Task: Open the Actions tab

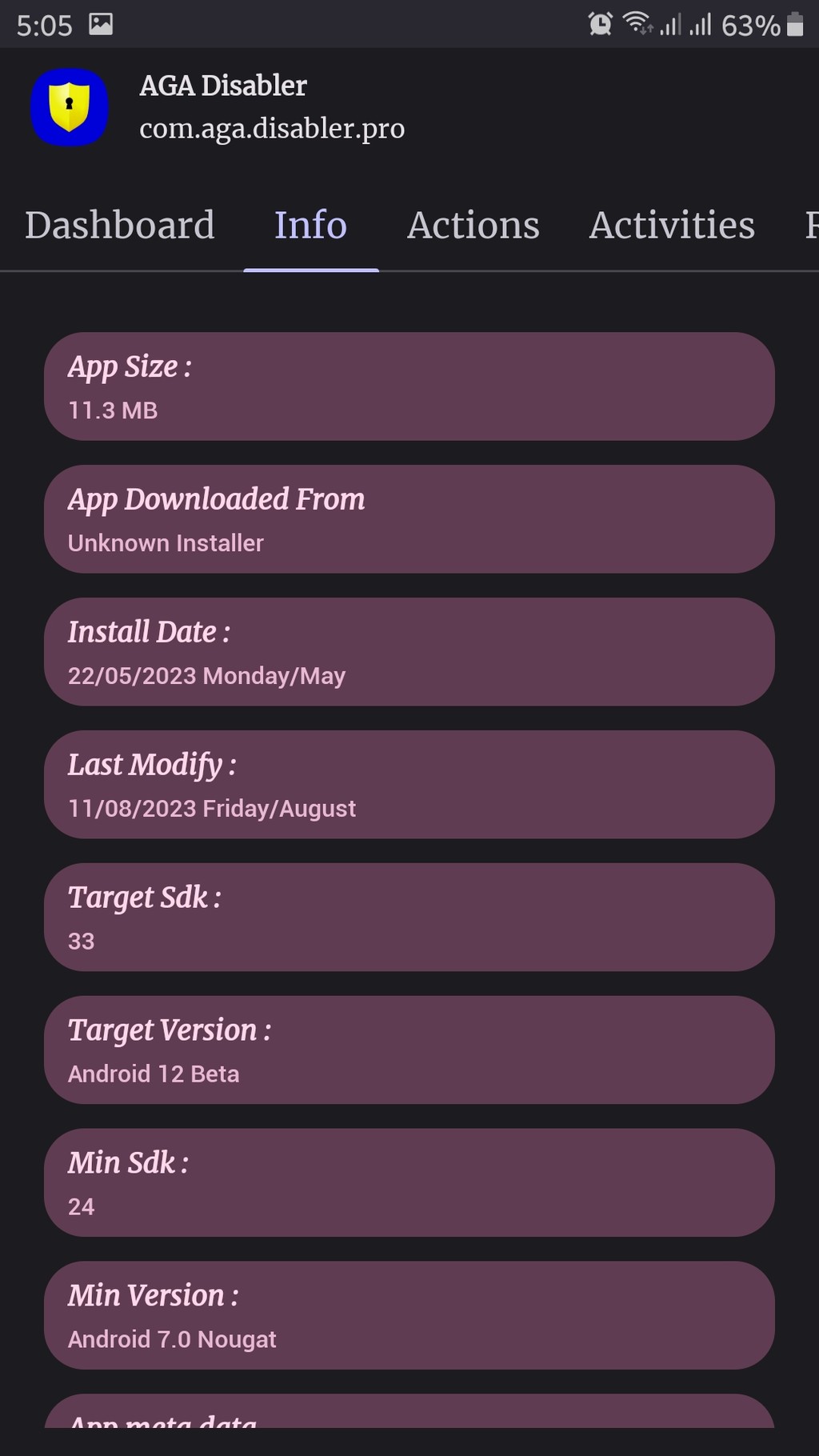Action: click(x=473, y=225)
